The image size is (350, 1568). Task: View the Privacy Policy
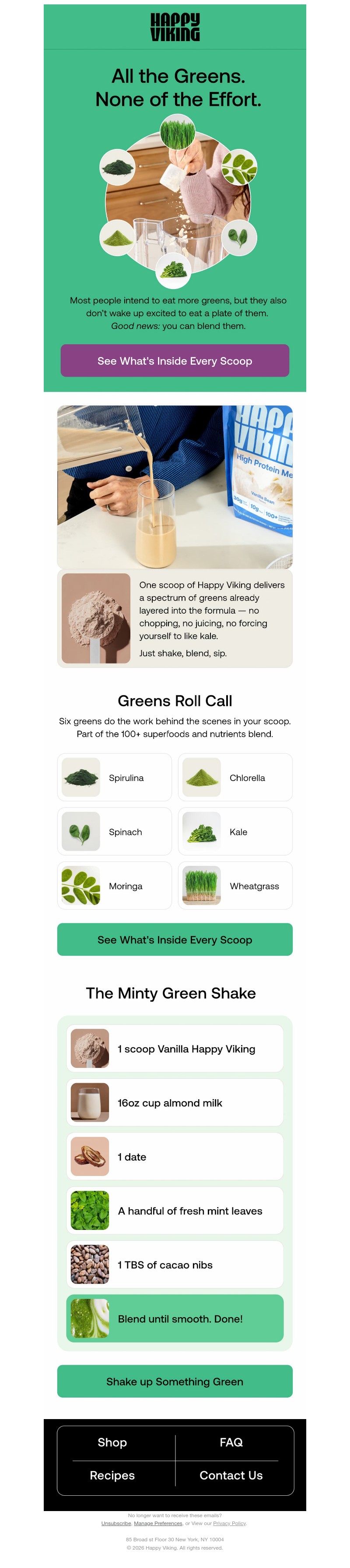229,1523
